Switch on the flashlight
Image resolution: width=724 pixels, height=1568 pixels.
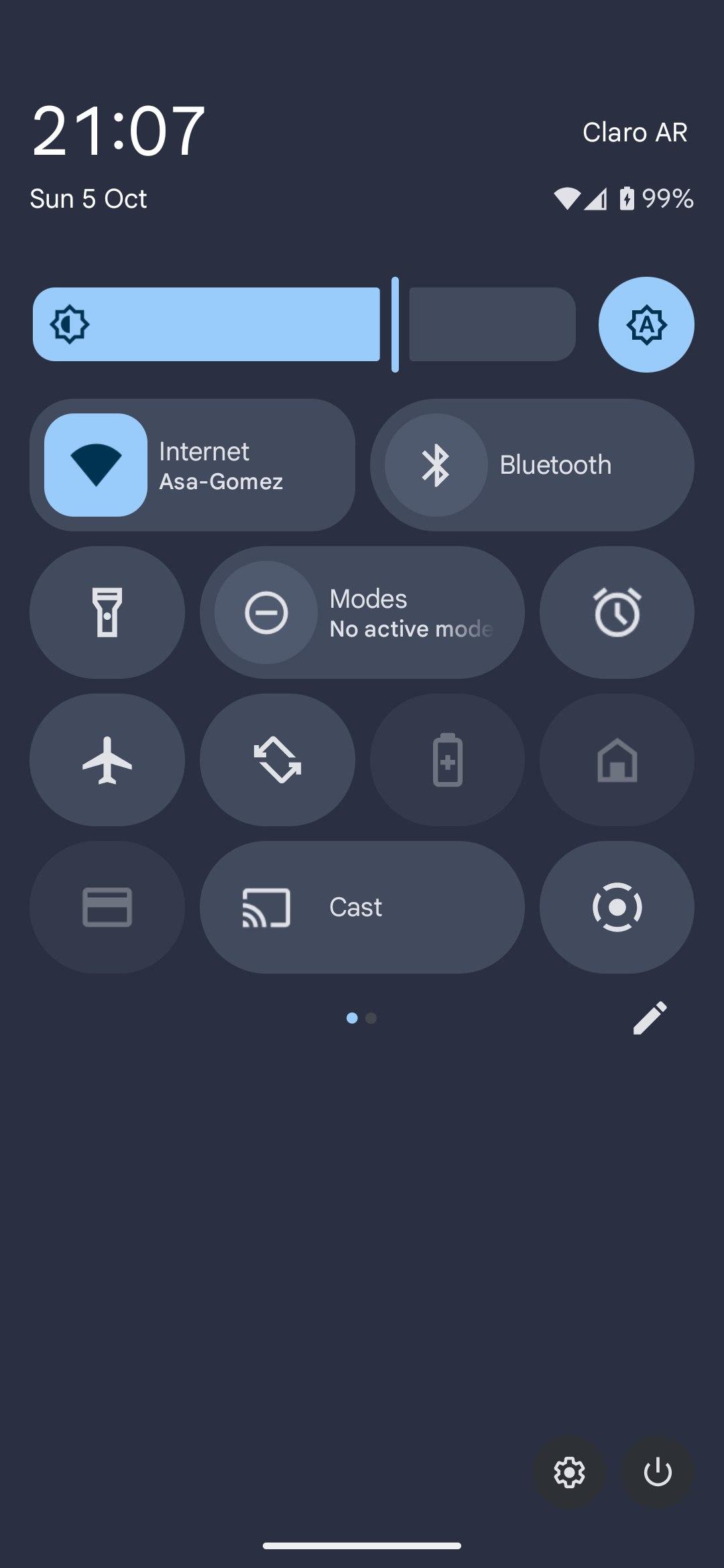[x=107, y=612]
